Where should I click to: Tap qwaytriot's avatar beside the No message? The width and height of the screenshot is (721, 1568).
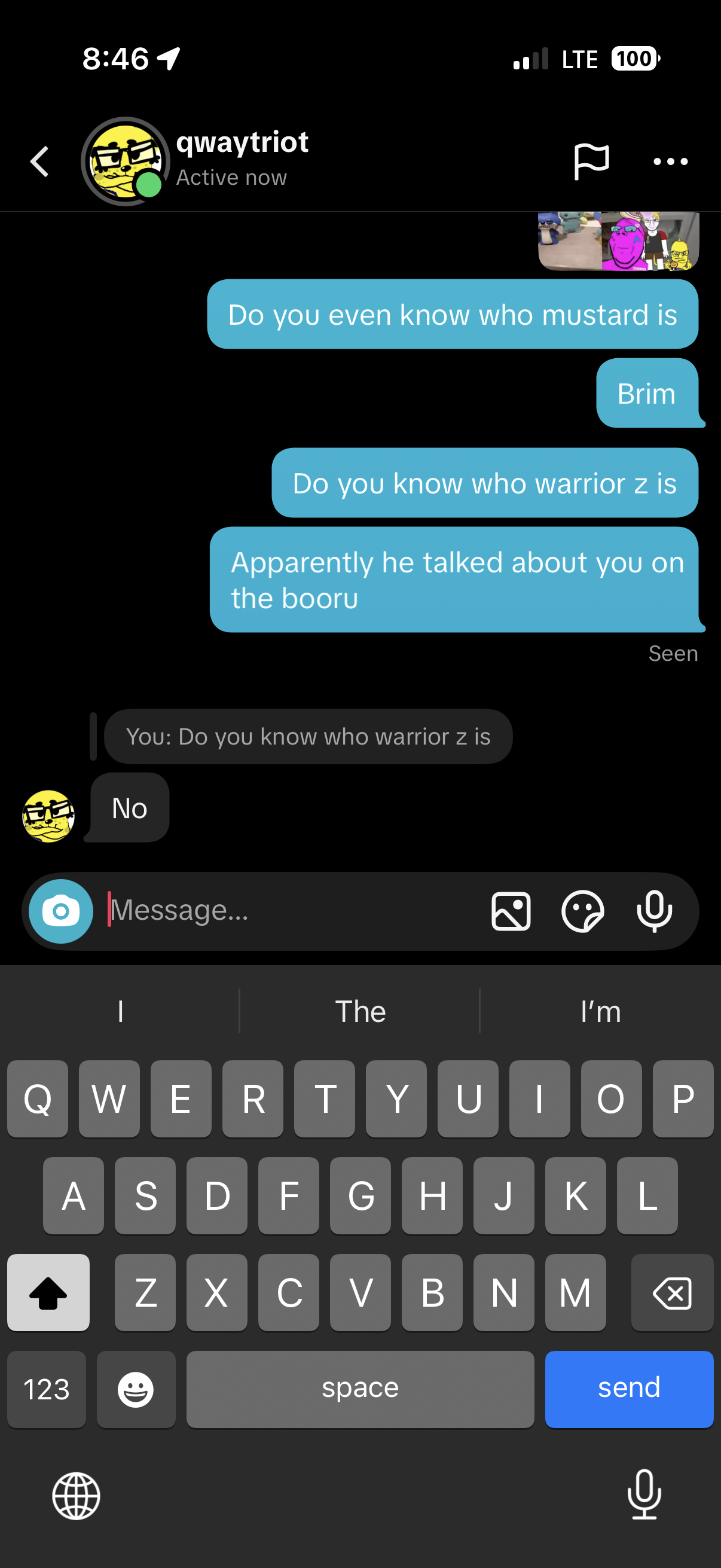(x=48, y=816)
